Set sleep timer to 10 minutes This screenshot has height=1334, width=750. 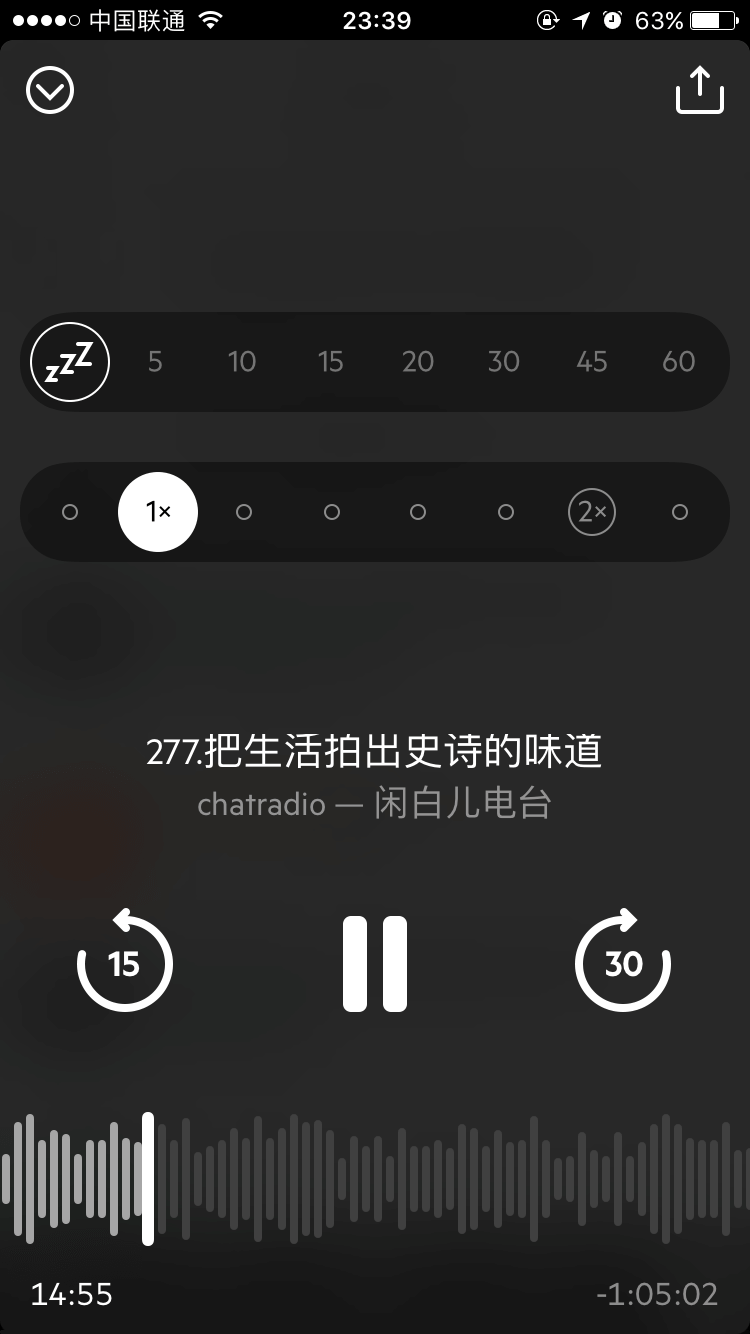click(x=242, y=362)
